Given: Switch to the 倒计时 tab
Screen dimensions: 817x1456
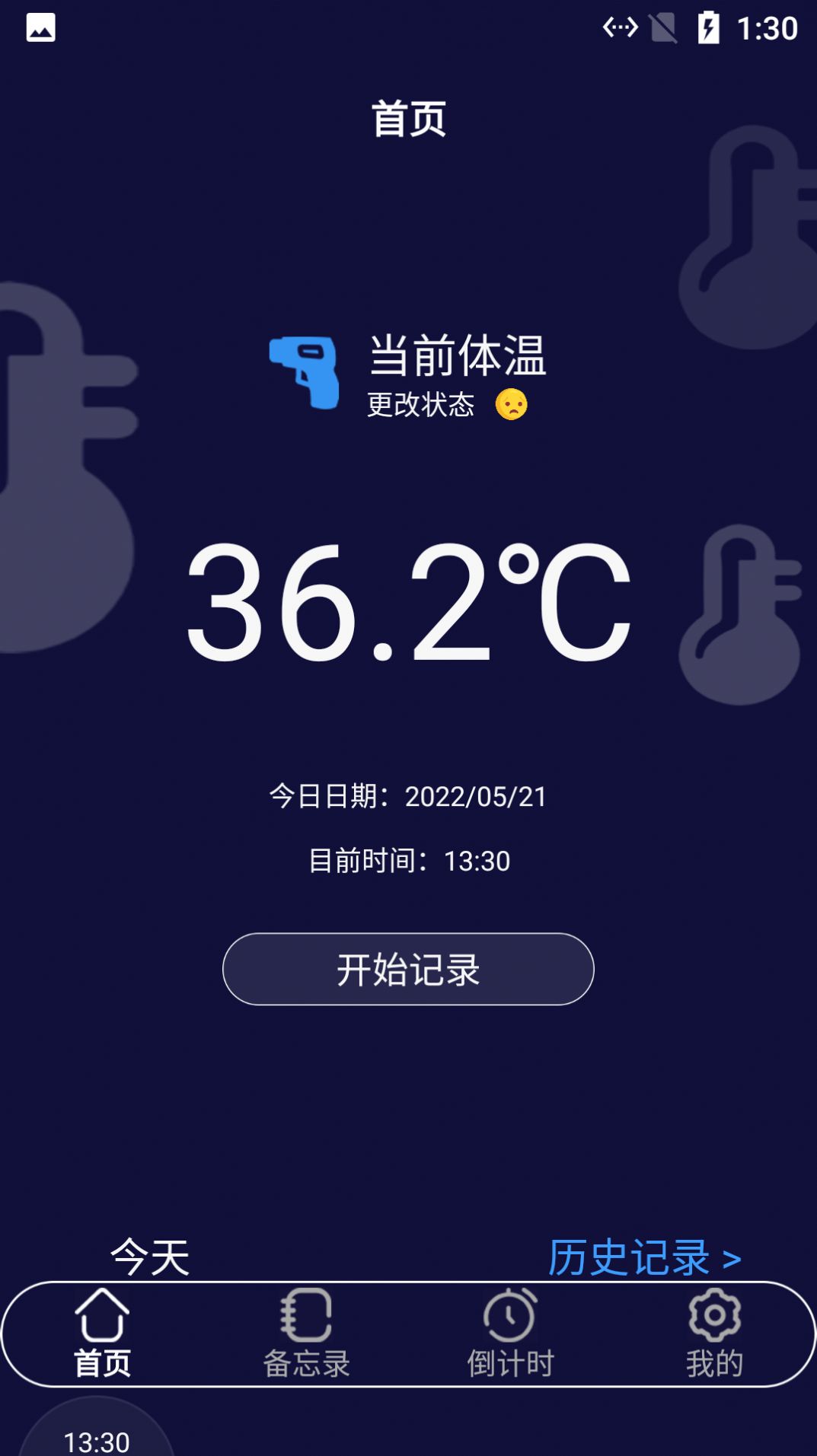Looking at the screenshot, I should (510, 1333).
